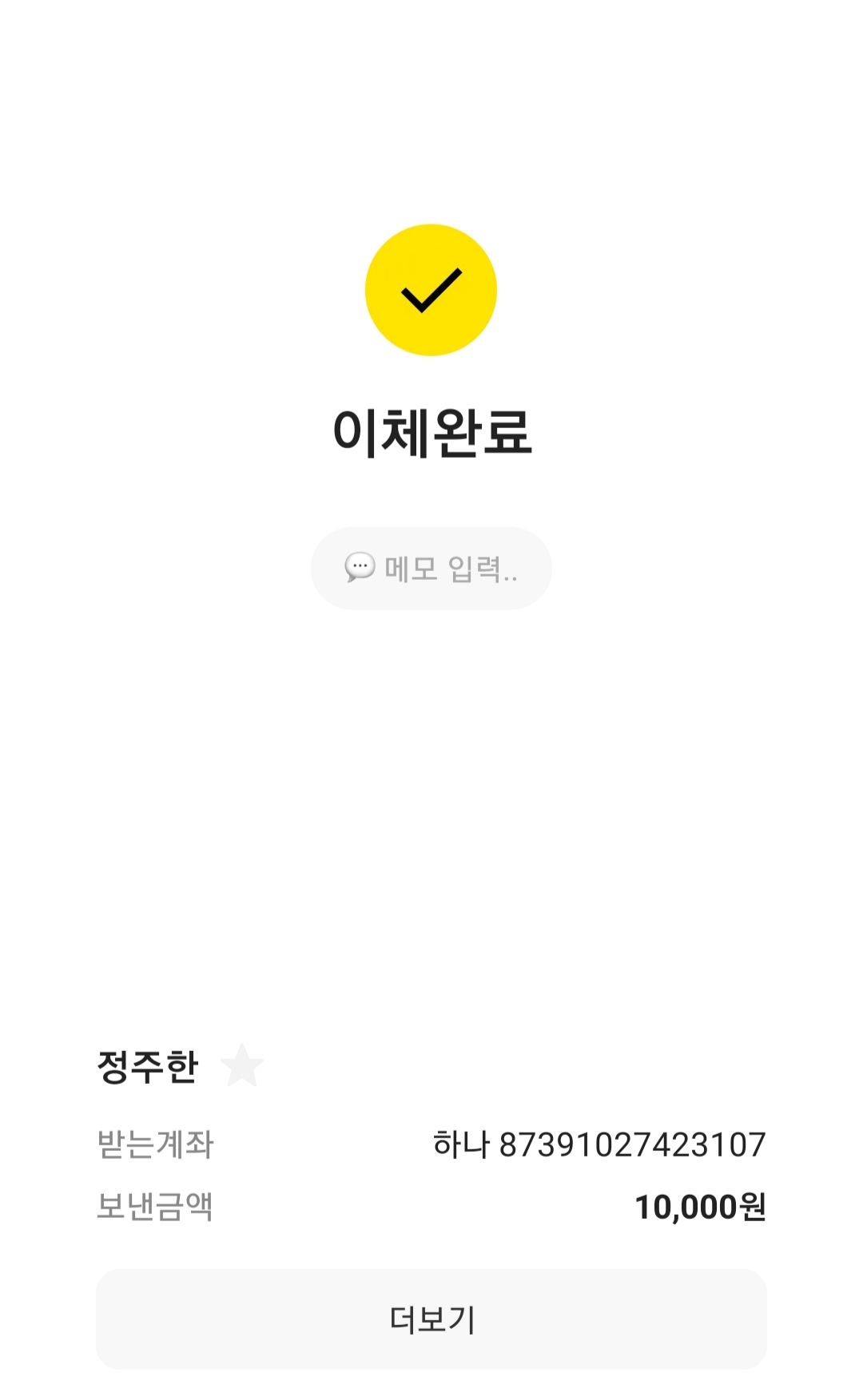The width and height of the screenshot is (863, 1400).
Task: Tap the 더보기 button
Action: 431,1319
